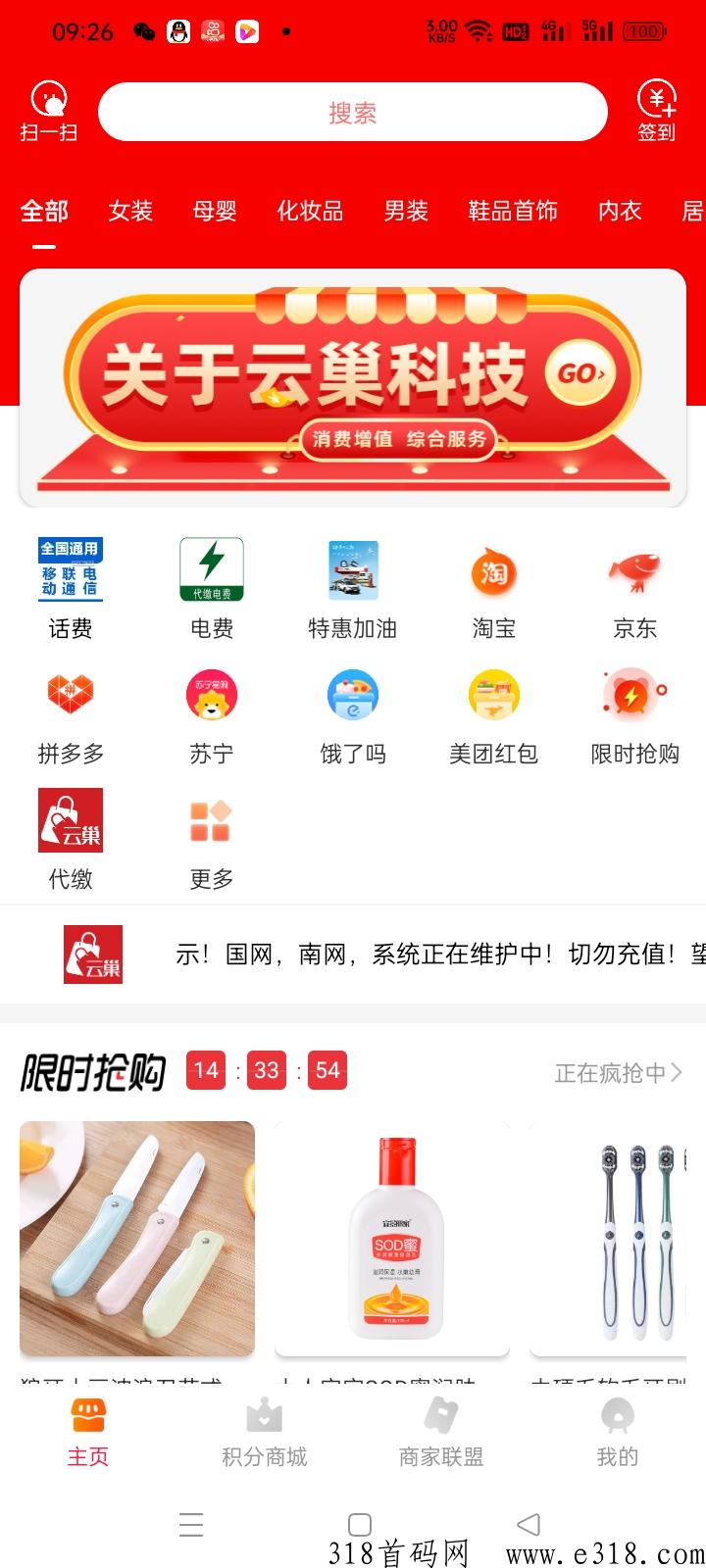Image resolution: width=706 pixels, height=1568 pixels.
Task: Open the 扫一扫 scanner
Action: pos(49,111)
